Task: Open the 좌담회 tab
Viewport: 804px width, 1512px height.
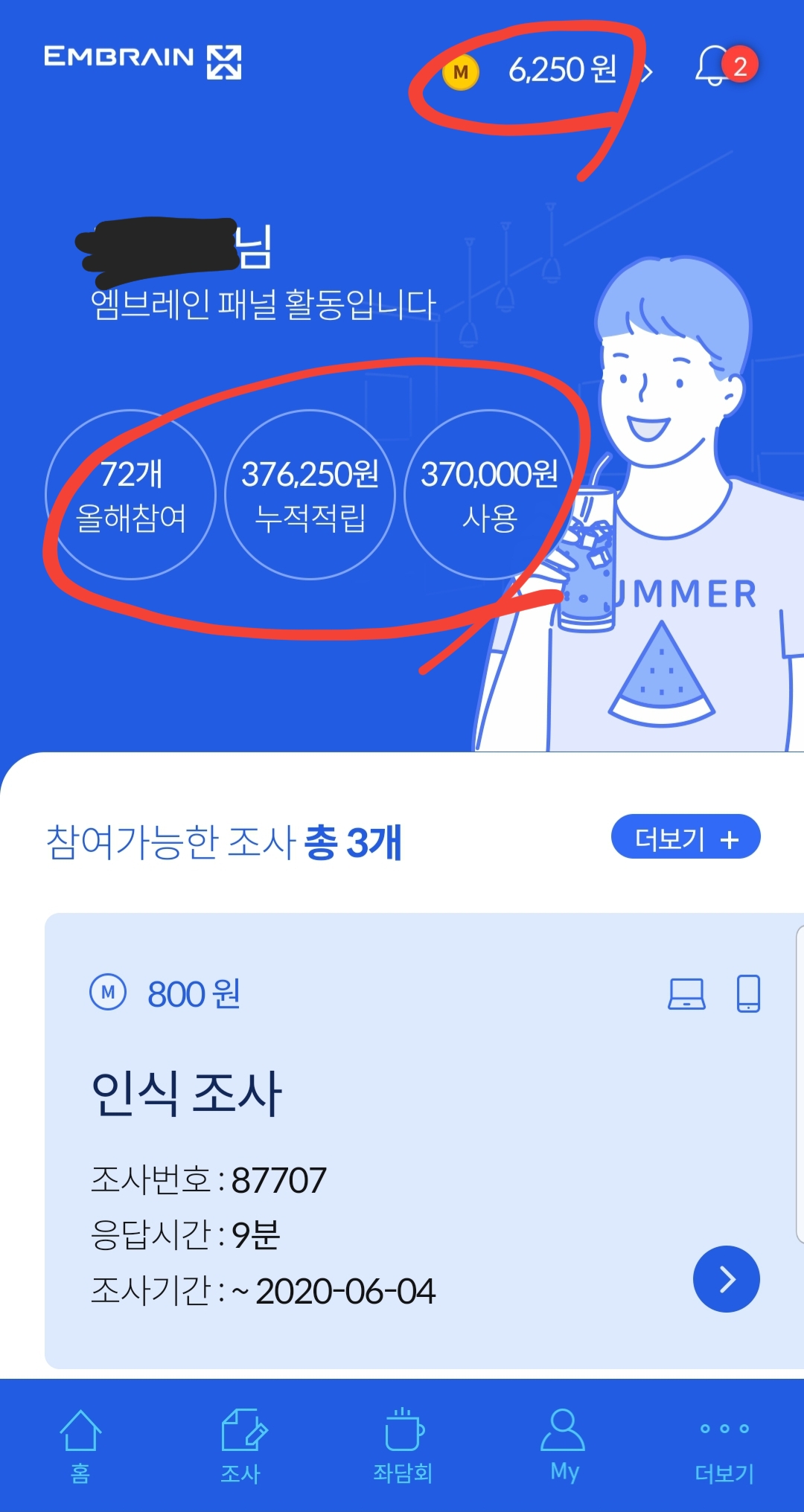Action: 403,1445
